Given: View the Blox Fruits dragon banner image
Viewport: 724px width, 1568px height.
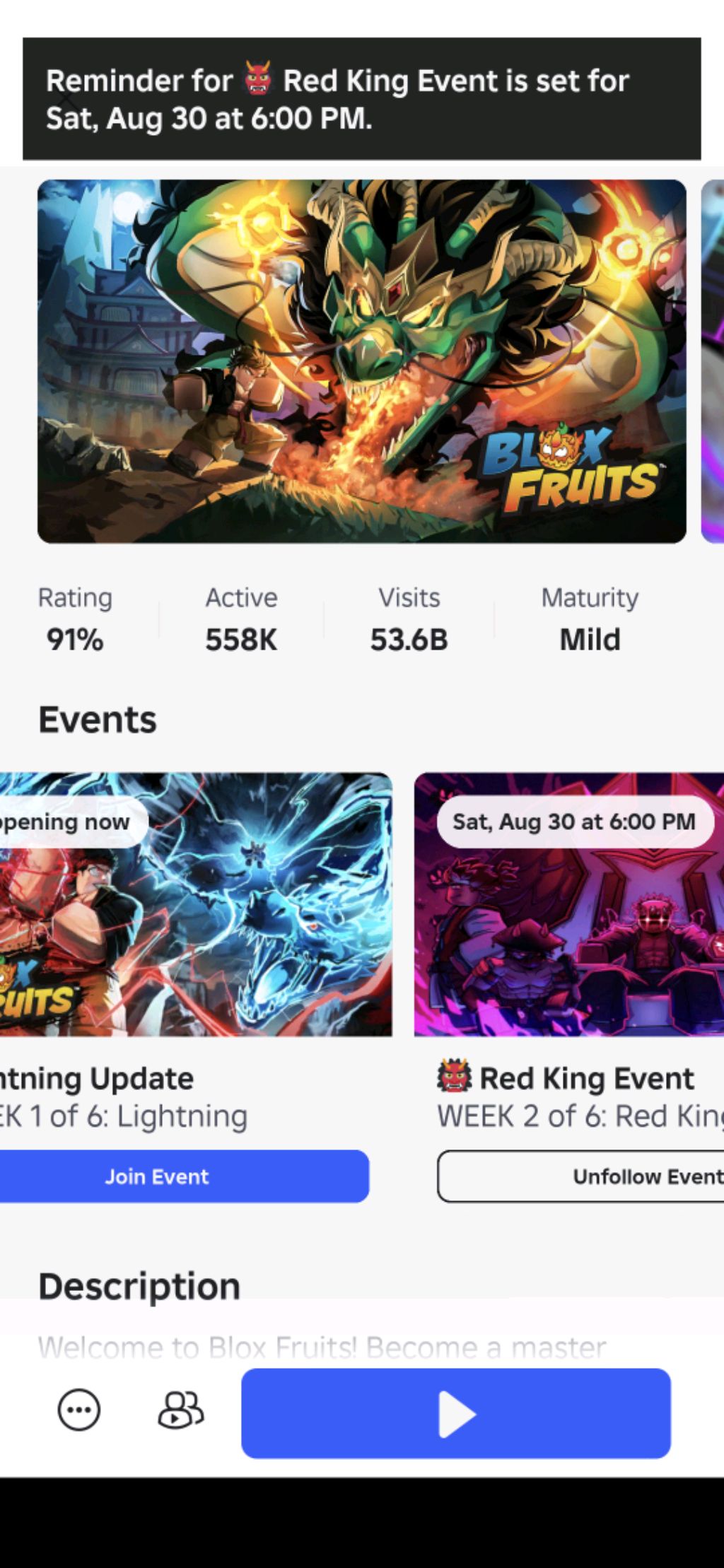Looking at the screenshot, I should click(x=361, y=361).
